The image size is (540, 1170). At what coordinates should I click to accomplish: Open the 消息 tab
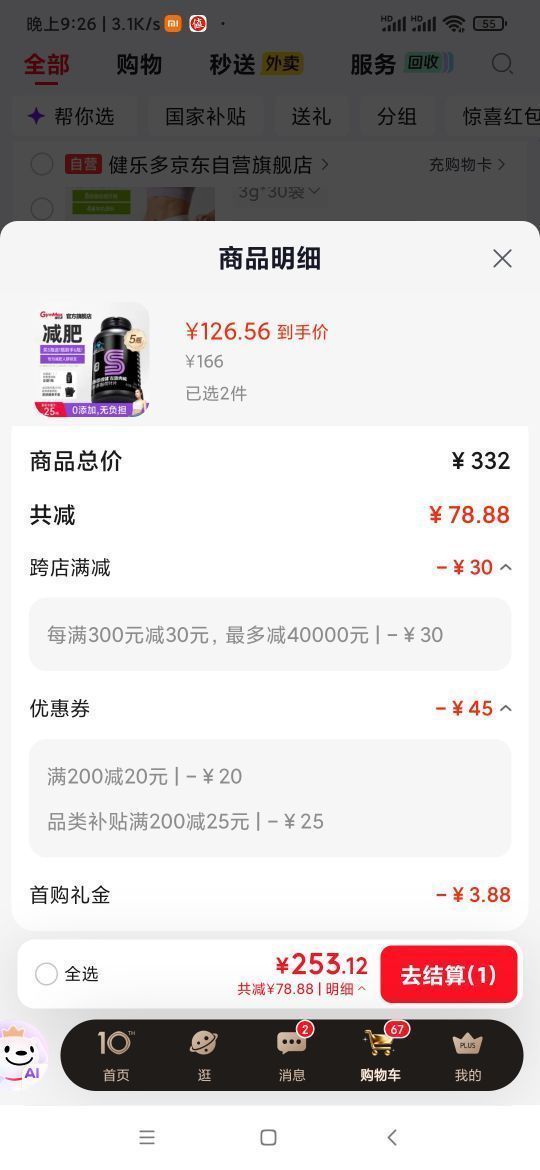point(292,1055)
